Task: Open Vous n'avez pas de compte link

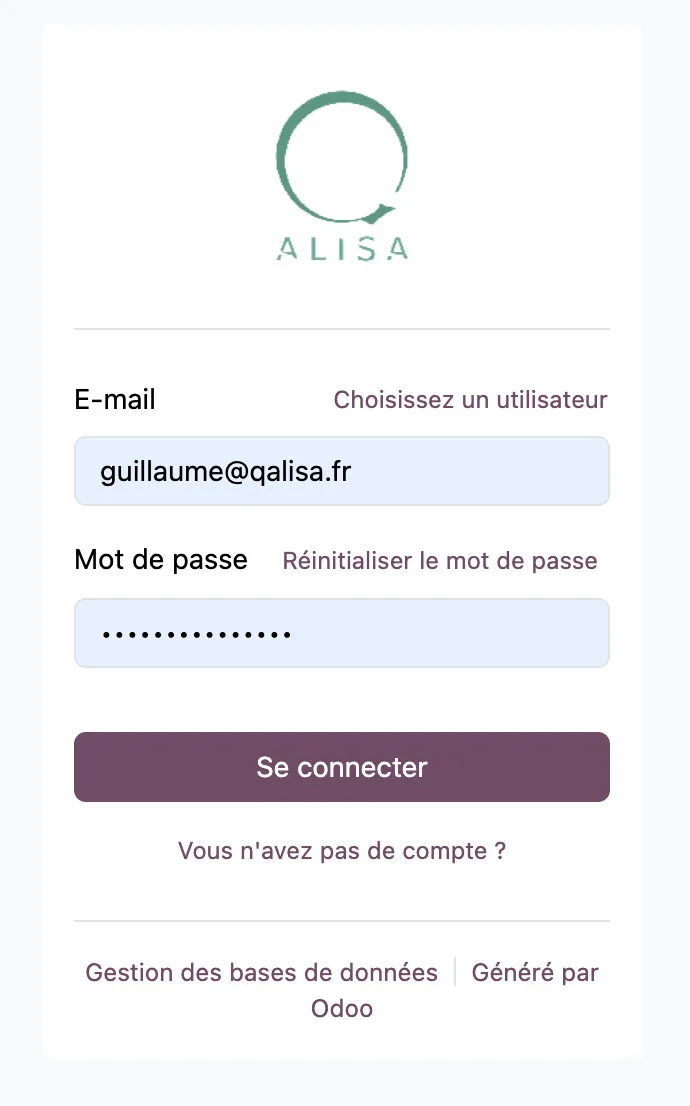Action: click(x=341, y=851)
